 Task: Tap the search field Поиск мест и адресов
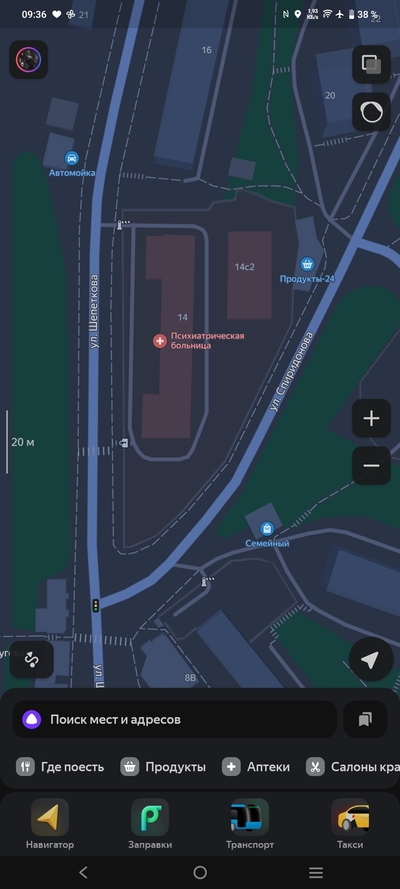click(x=175, y=719)
